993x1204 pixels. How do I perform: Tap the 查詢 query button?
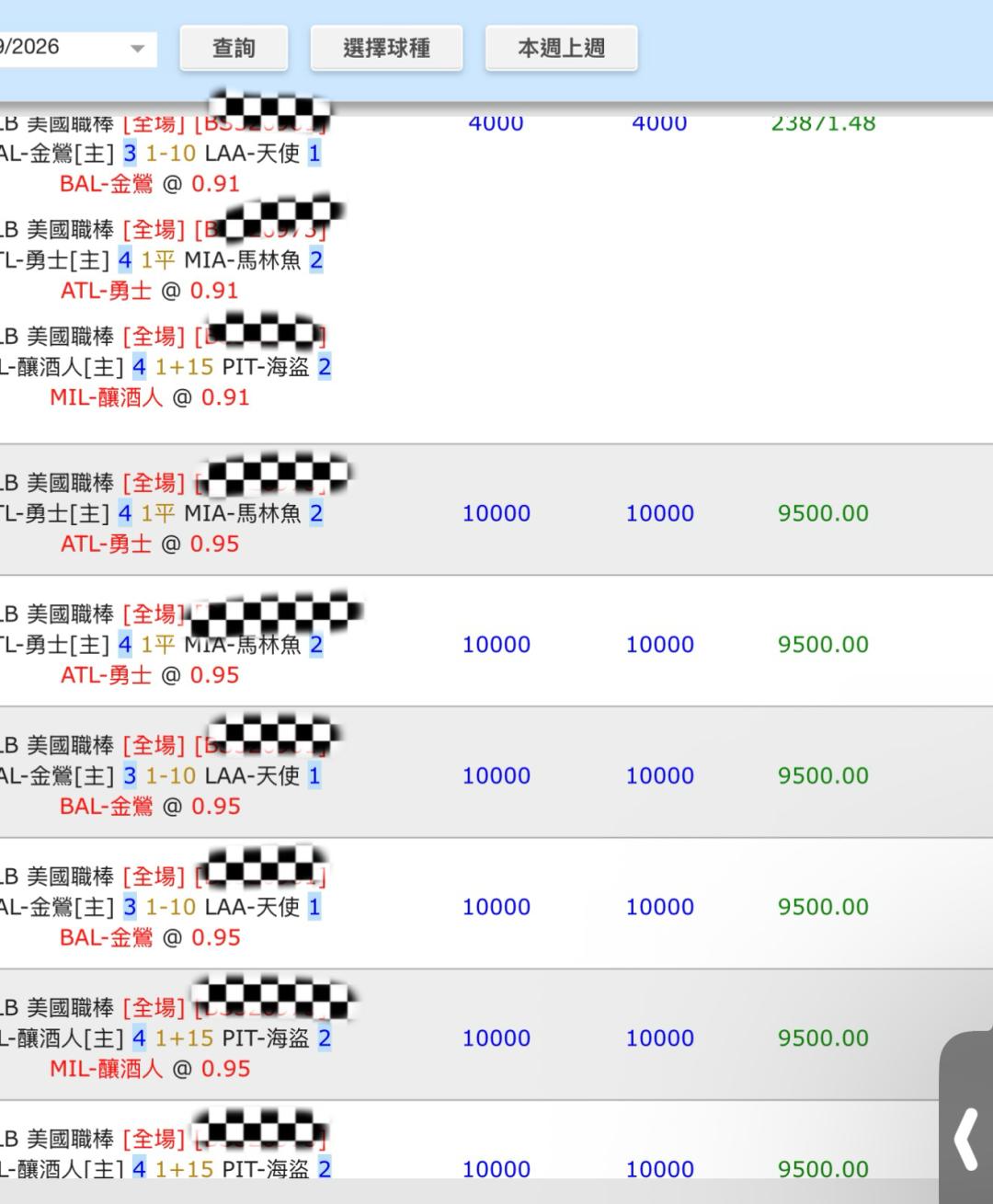pyautogui.click(x=234, y=48)
